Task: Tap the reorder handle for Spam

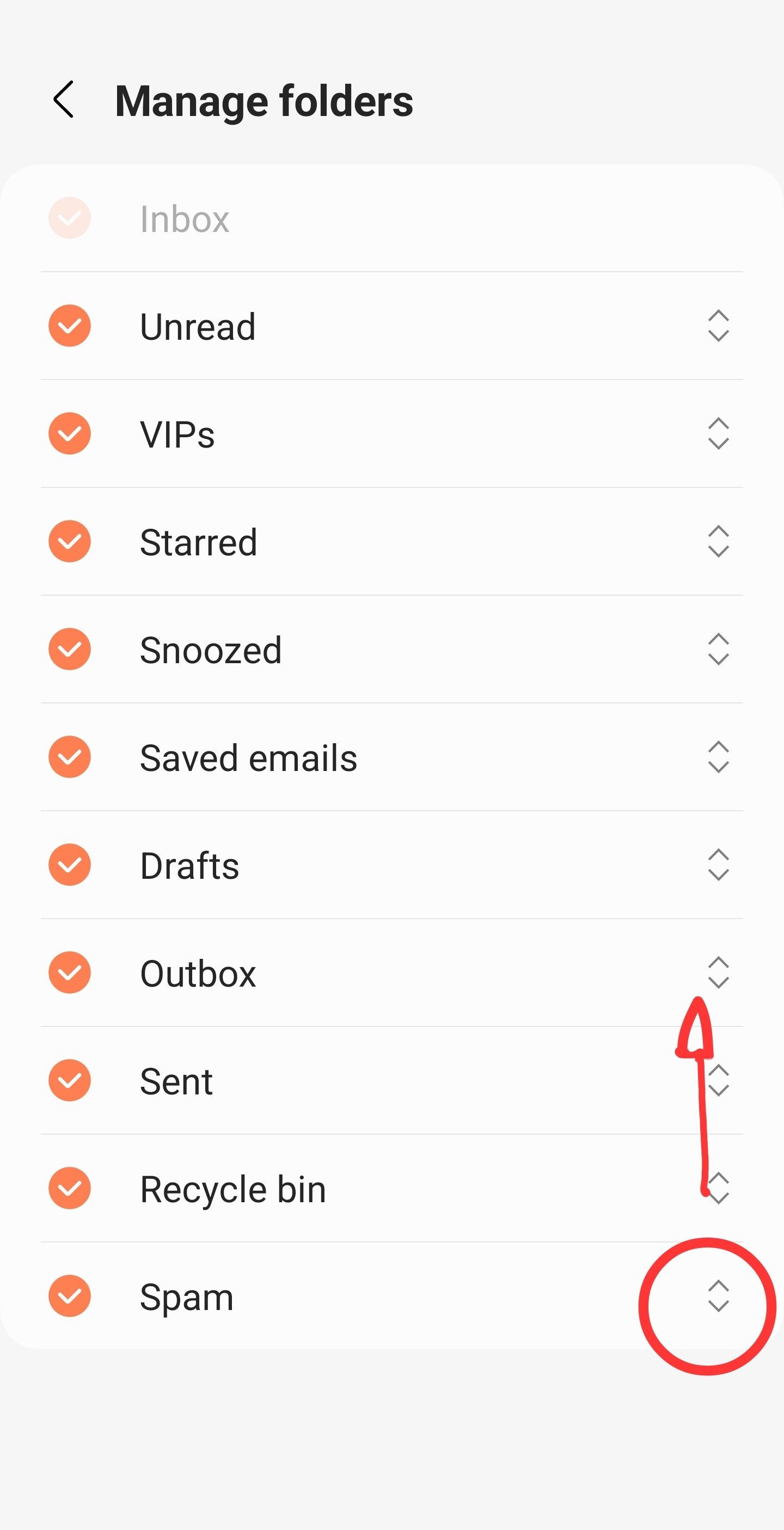Action: [718, 1296]
